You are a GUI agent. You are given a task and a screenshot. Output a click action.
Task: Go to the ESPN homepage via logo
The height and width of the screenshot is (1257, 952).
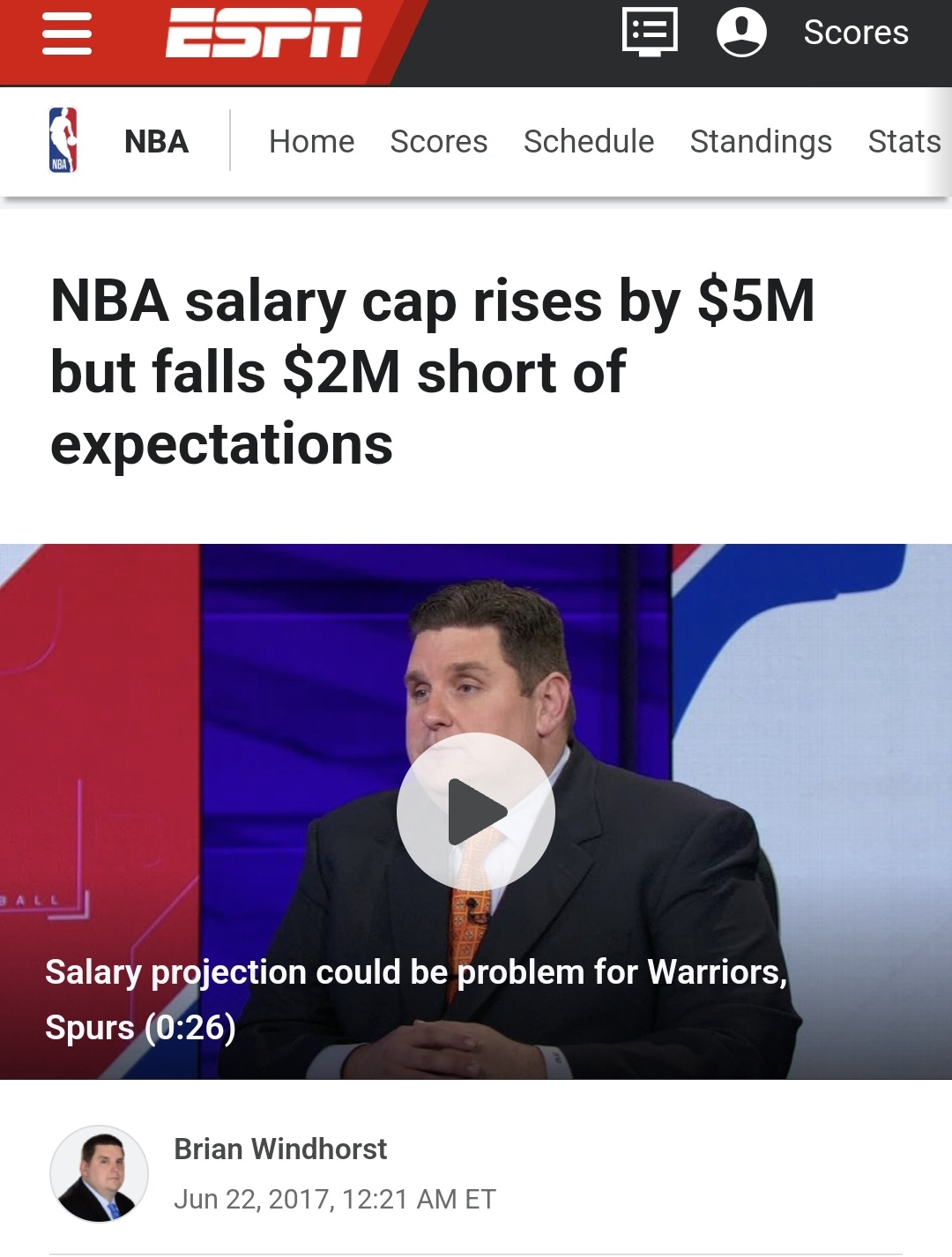[264, 35]
